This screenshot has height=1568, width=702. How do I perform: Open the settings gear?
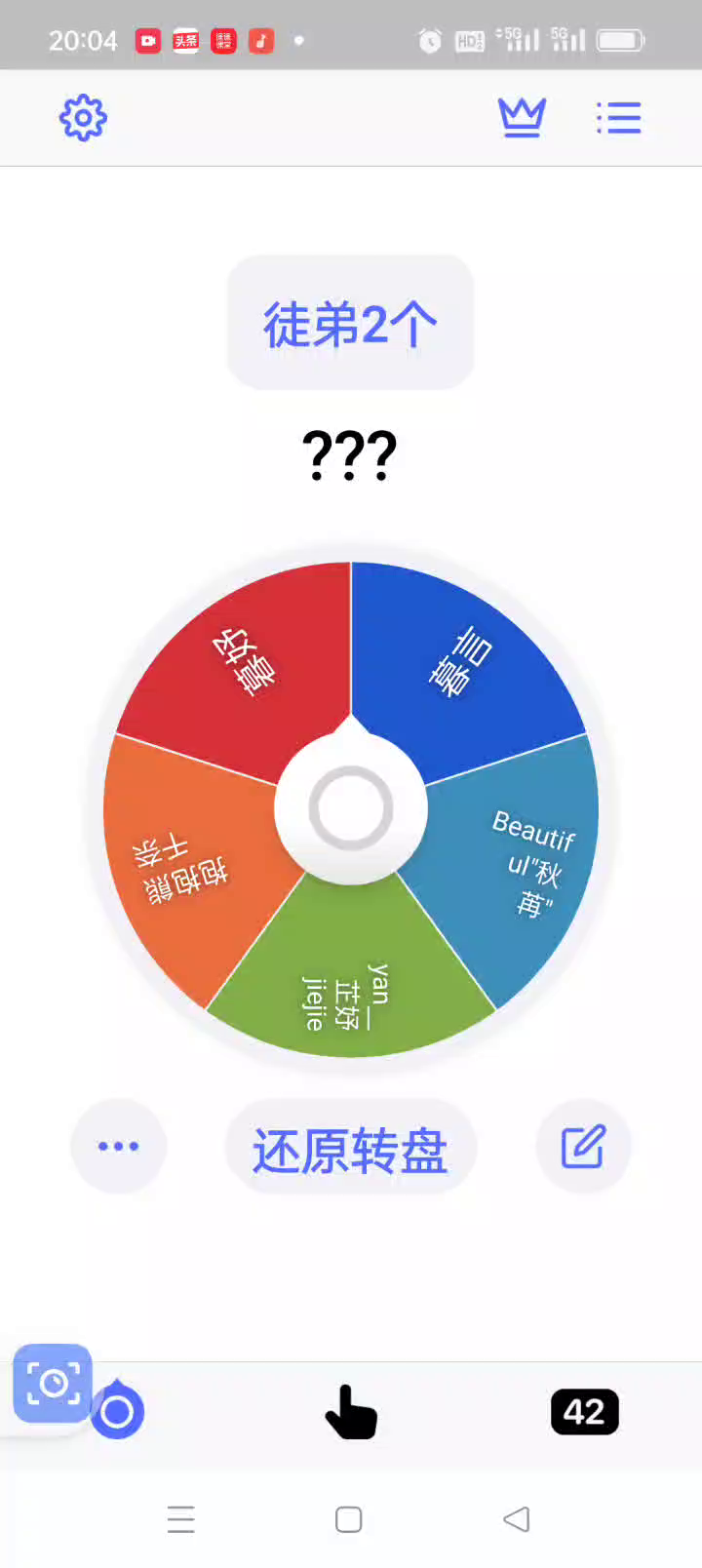pos(83,118)
